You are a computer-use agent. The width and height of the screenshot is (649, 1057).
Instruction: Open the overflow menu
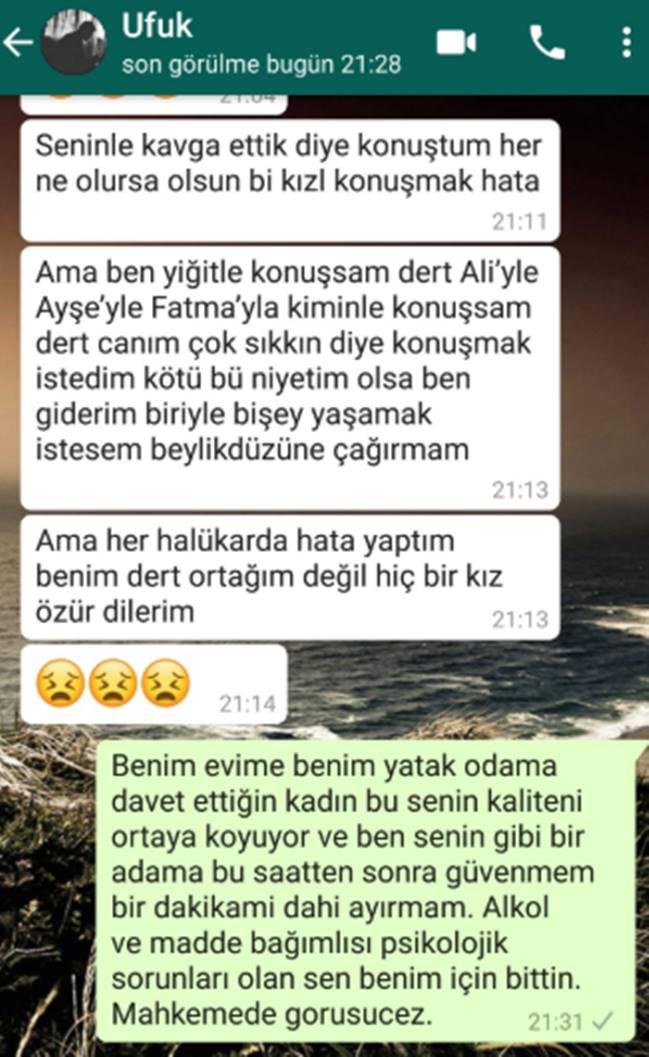tap(626, 42)
